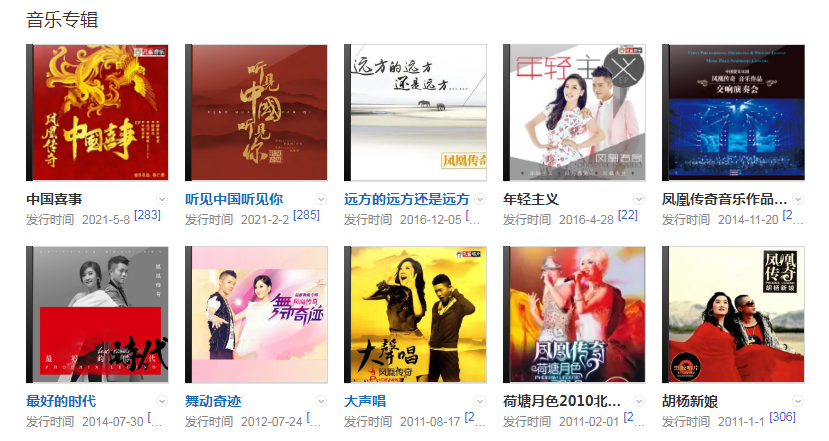Screen dimensions: 829x441
Task: Open the 胡杨新娘 album cover
Action: point(732,314)
